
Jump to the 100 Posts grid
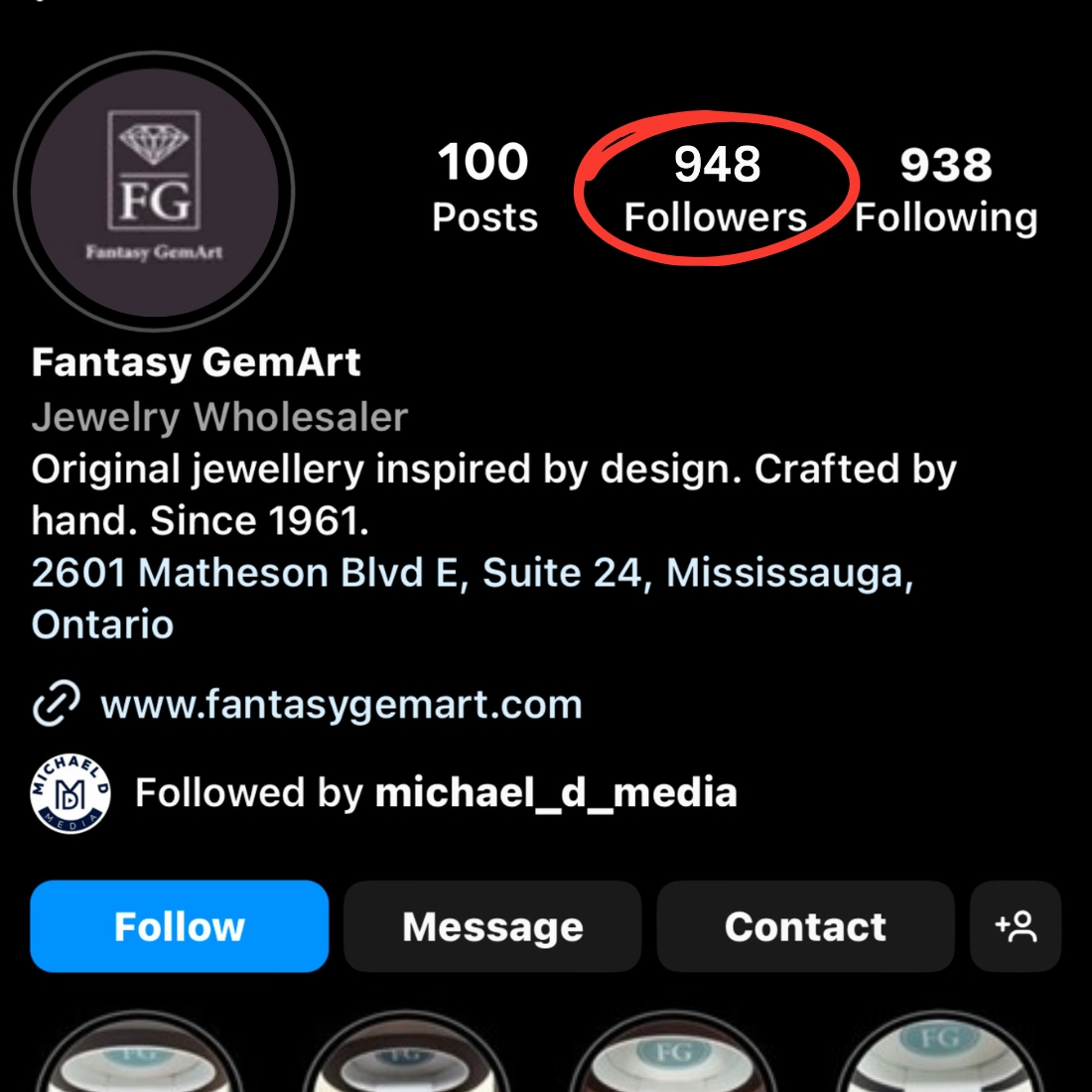tap(484, 189)
